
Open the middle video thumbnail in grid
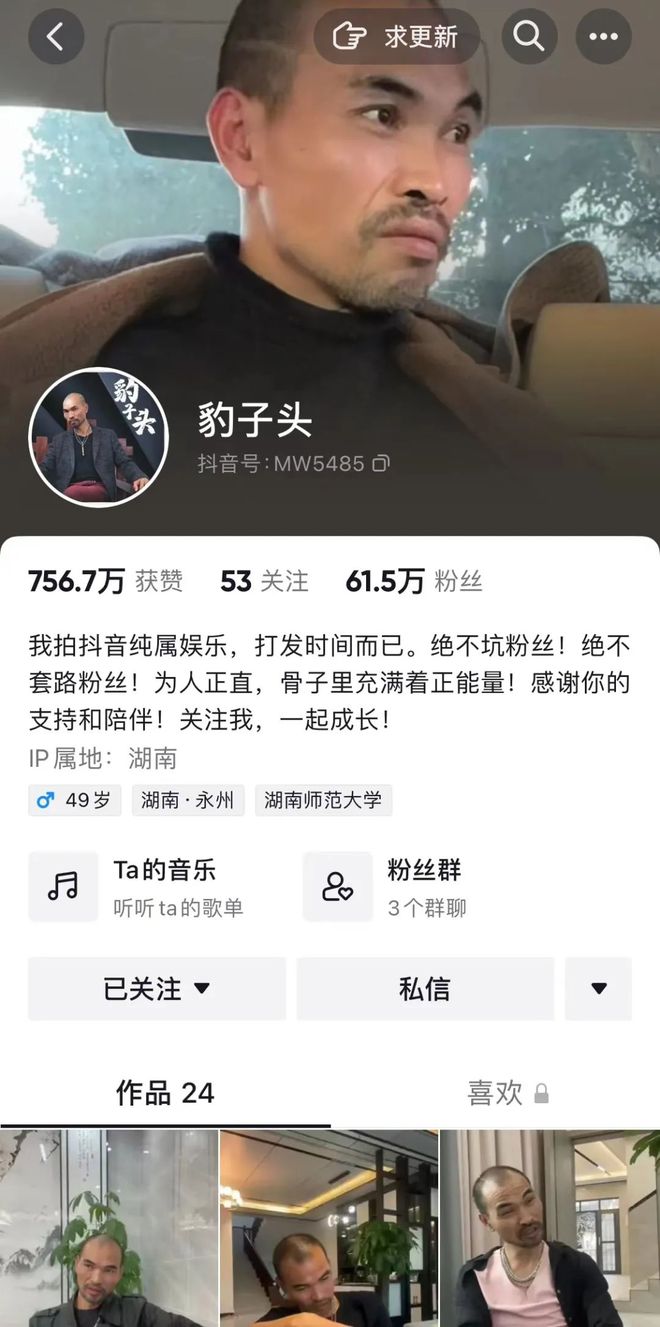[x=329, y=1228]
